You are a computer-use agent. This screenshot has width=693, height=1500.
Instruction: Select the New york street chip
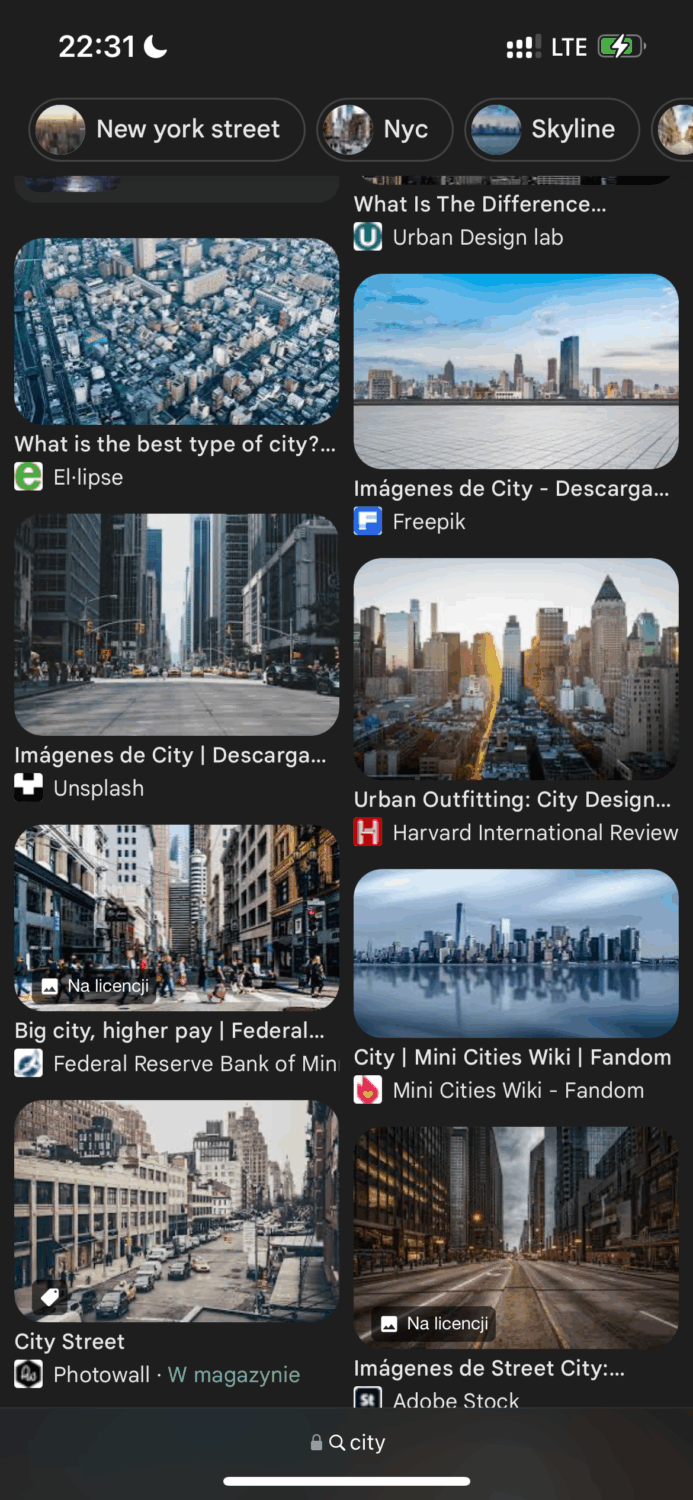[x=167, y=130]
